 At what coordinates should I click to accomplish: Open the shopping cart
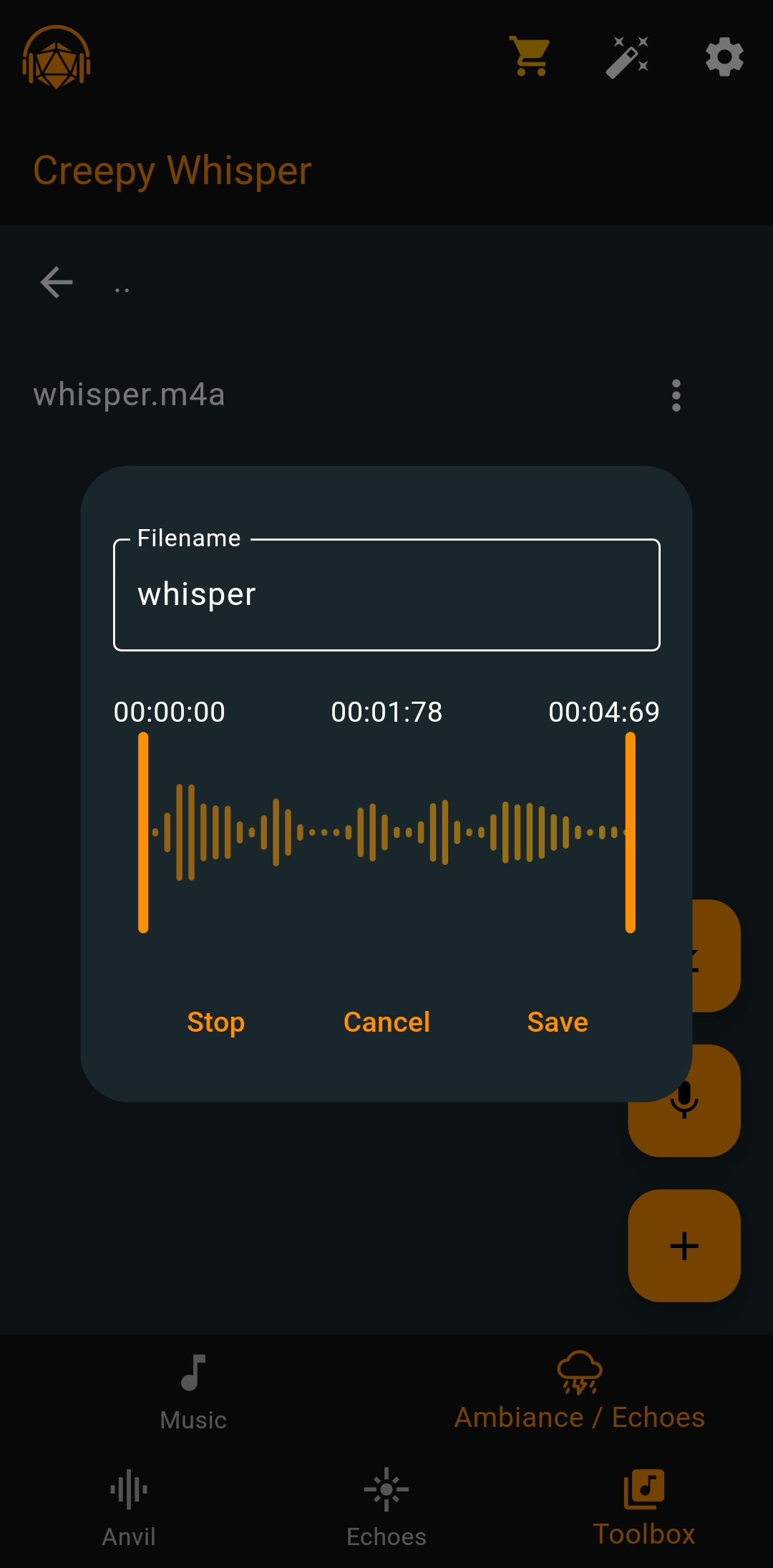pos(530,56)
